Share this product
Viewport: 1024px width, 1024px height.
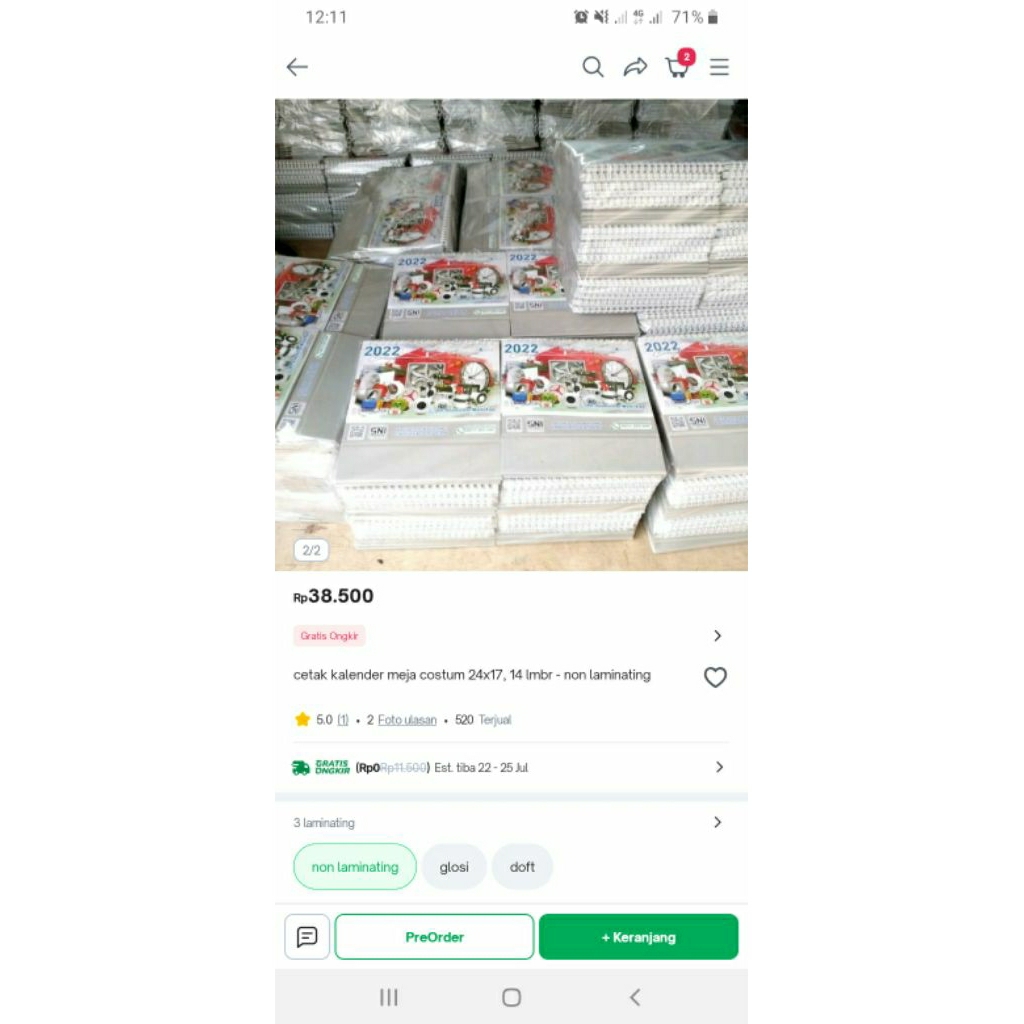click(635, 67)
